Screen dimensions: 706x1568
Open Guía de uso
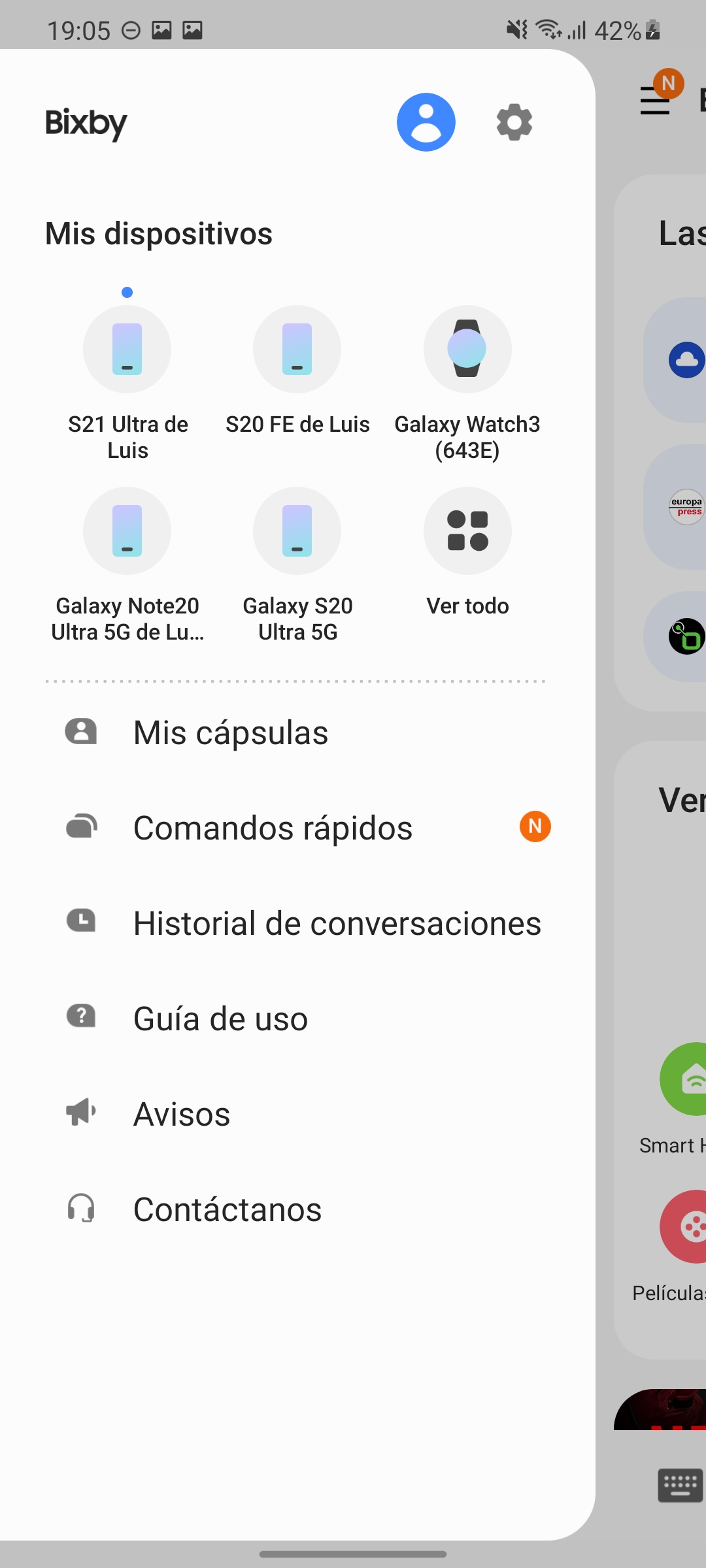click(x=297, y=1019)
